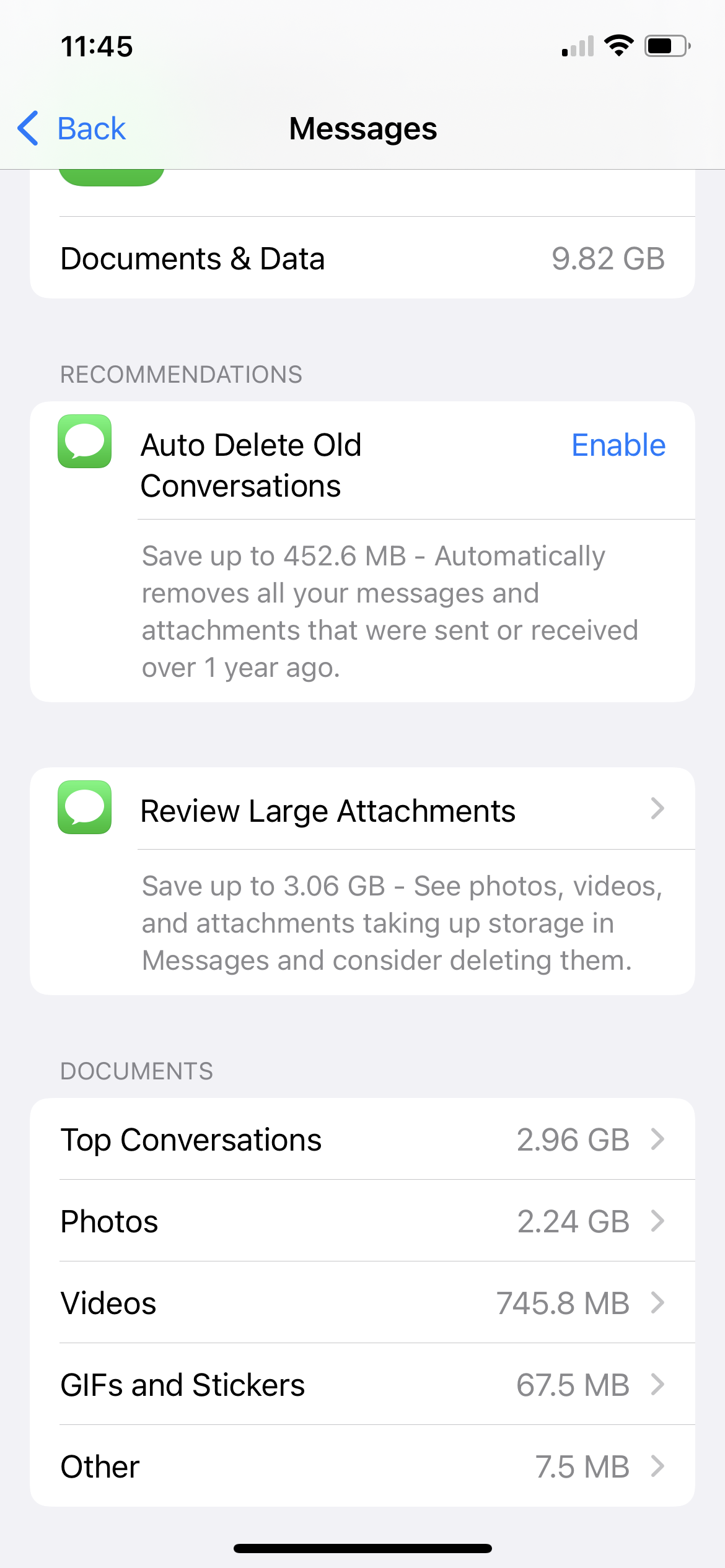725x1568 pixels.
Task: View Videos stored in Messages
Action: click(x=362, y=1304)
